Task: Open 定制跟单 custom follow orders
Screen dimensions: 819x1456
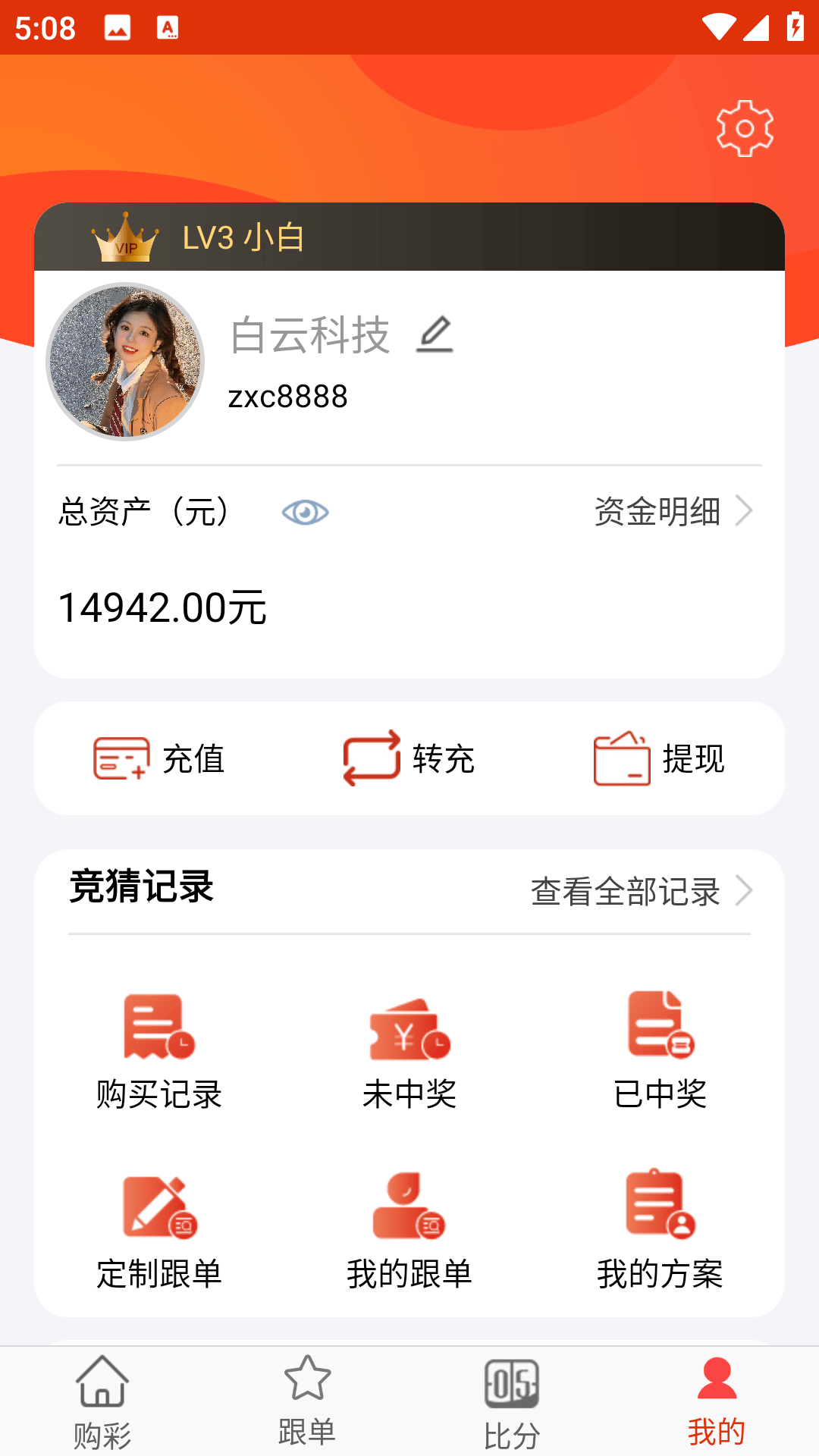Action: pyautogui.click(x=159, y=1231)
